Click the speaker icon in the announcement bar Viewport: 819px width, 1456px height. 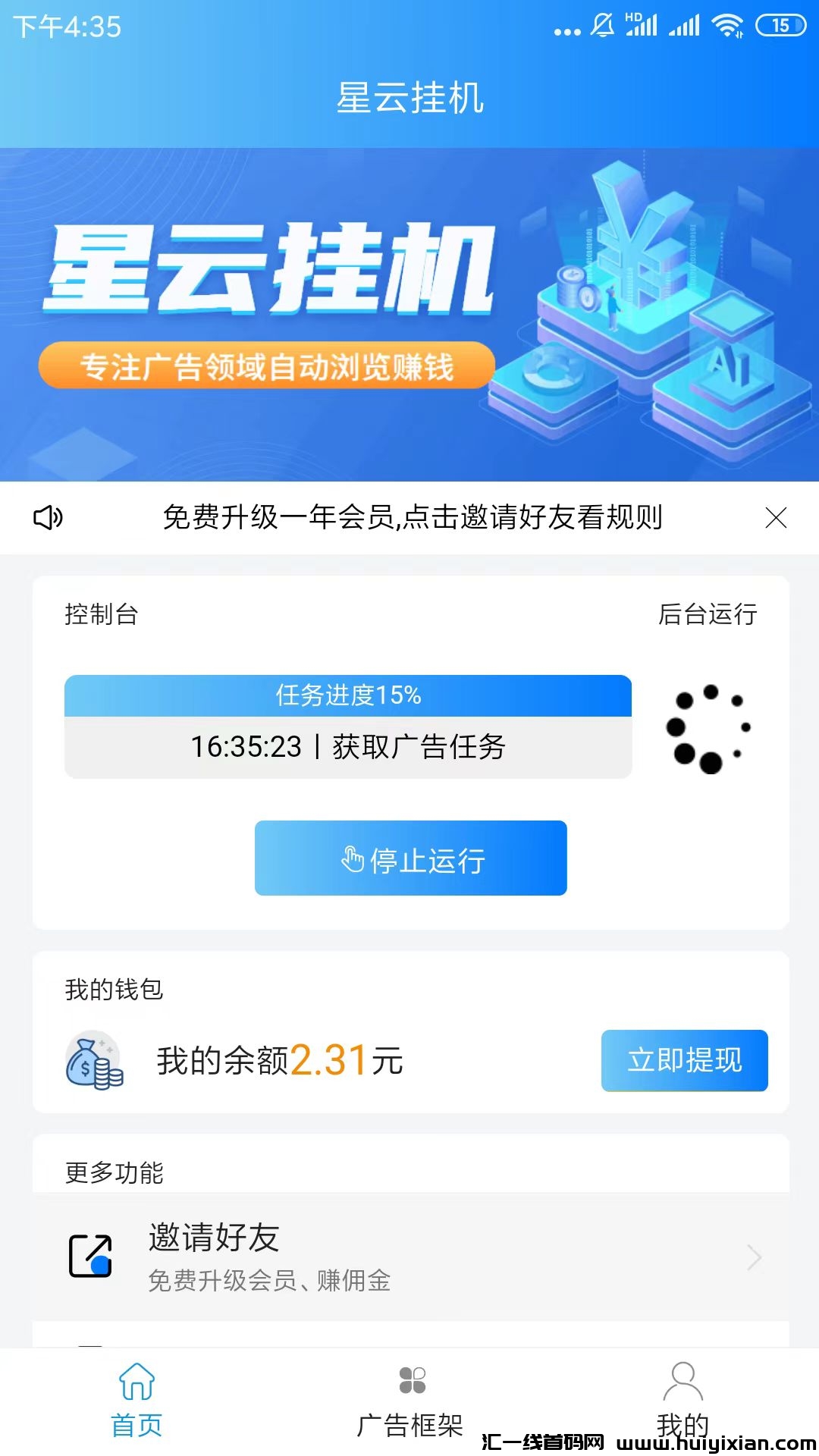(x=49, y=519)
